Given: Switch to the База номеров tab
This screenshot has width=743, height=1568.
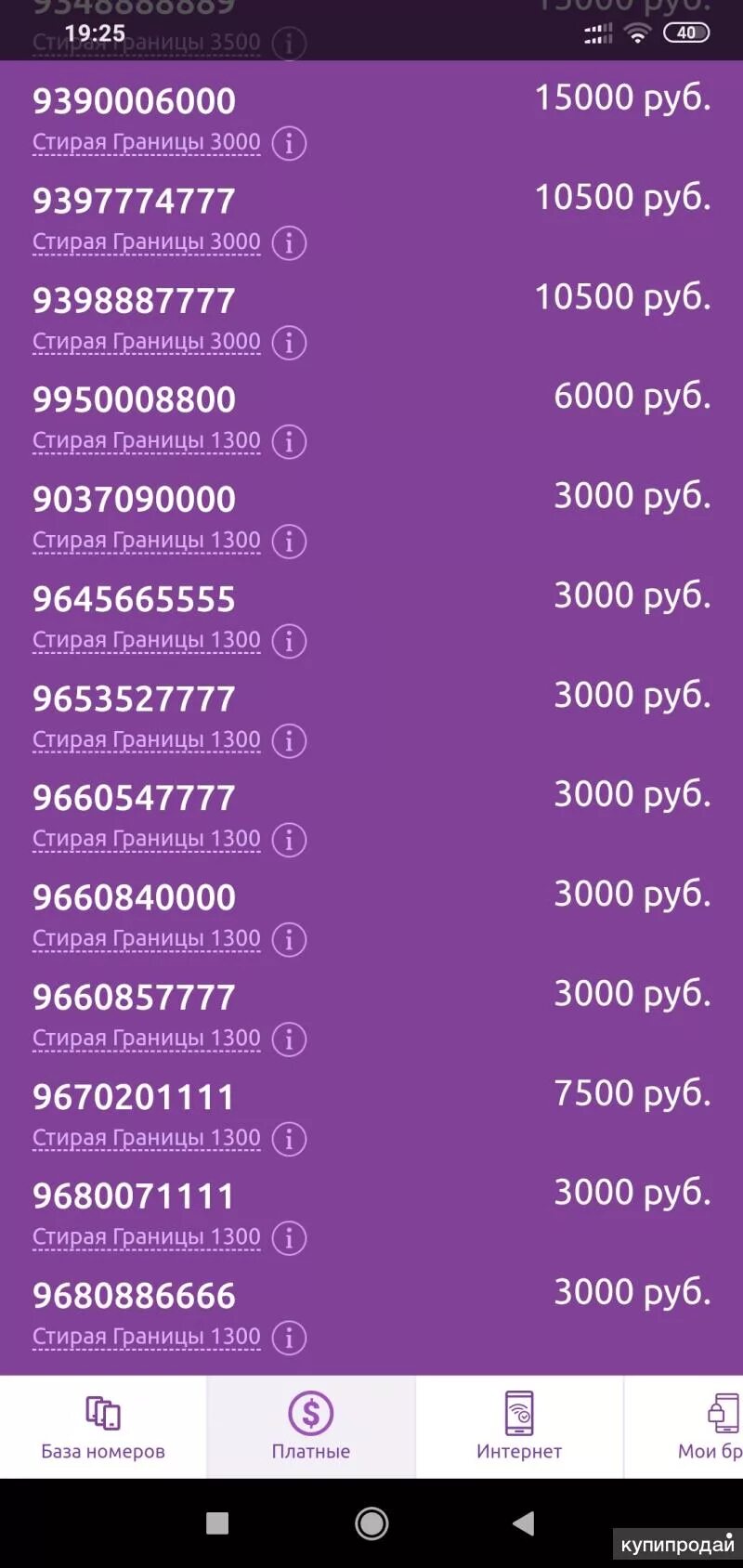Looking at the screenshot, I should coord(102,1426).
